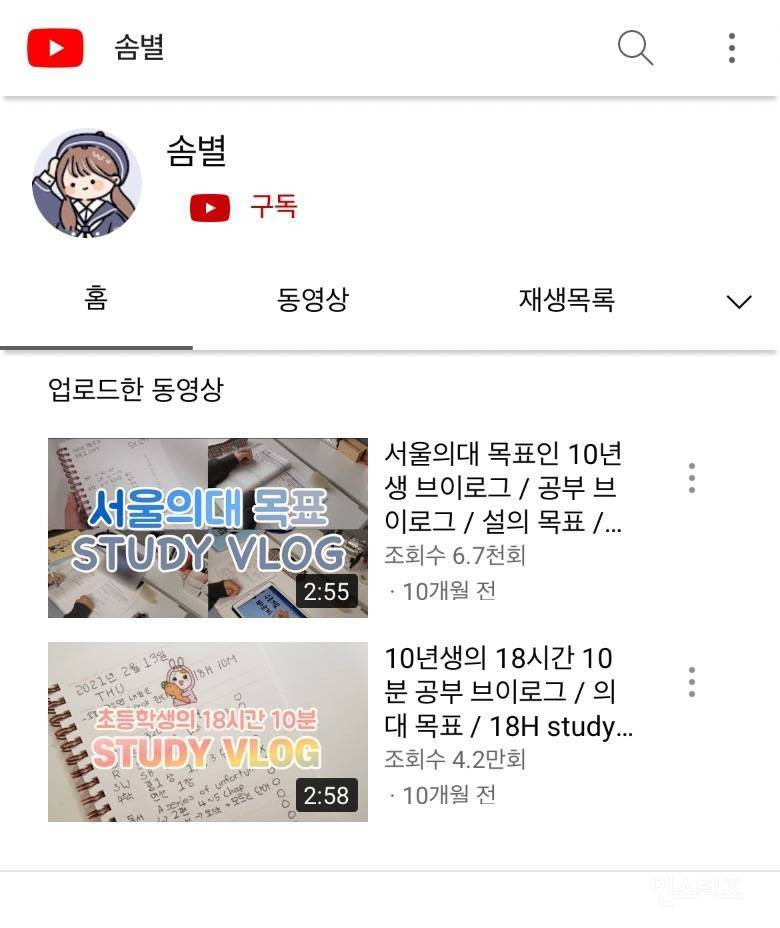Screen dimensions: 780x928
Task: Play the 서울의대 목표 study vlog video
Action: pyautogui.click(x=208, y=528)
